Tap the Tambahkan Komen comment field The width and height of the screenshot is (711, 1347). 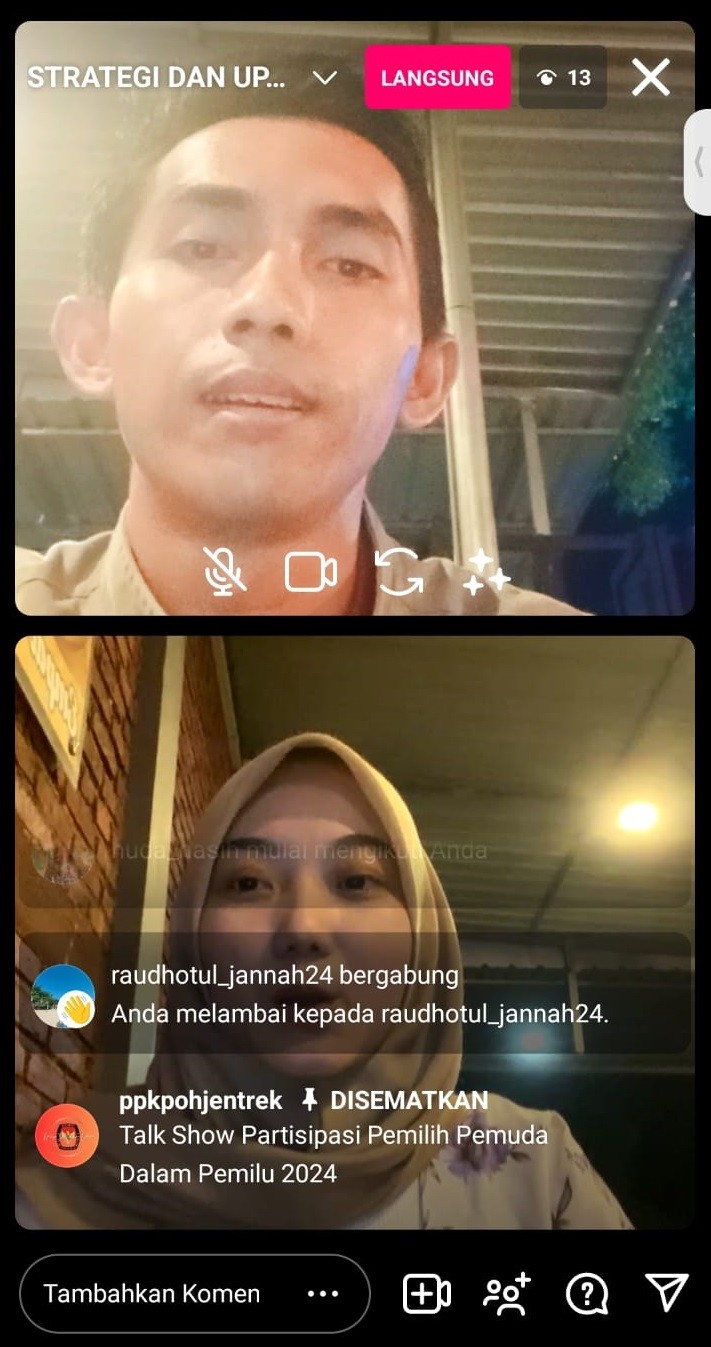point(152,1293)
